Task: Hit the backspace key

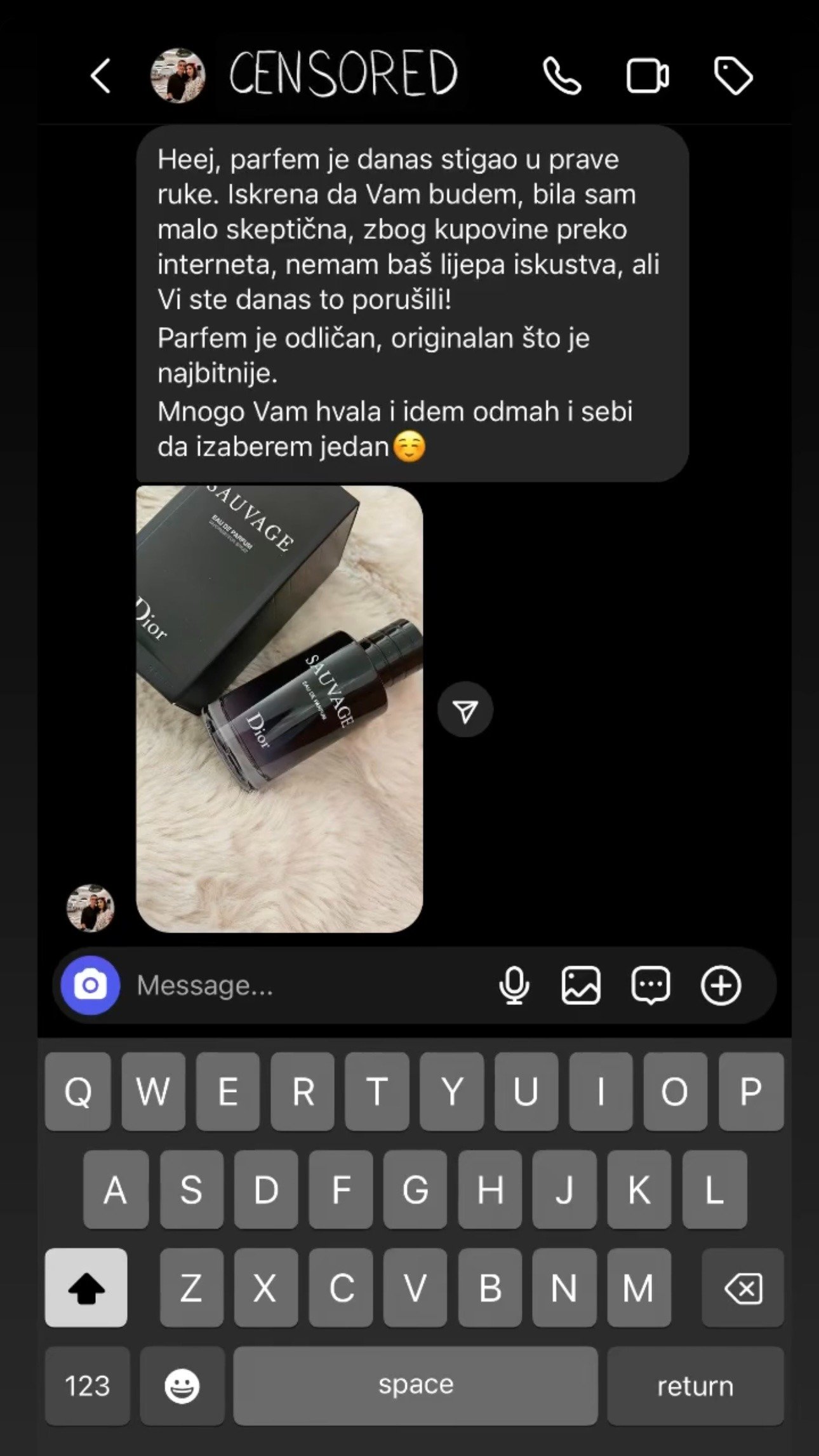Action: 743,1288
